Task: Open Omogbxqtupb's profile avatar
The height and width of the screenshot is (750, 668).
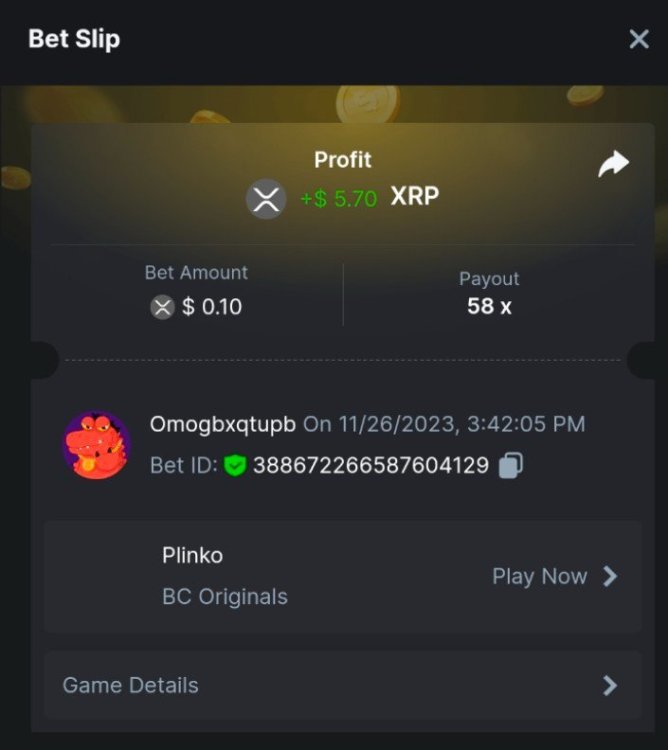Action: coord(97,445)
